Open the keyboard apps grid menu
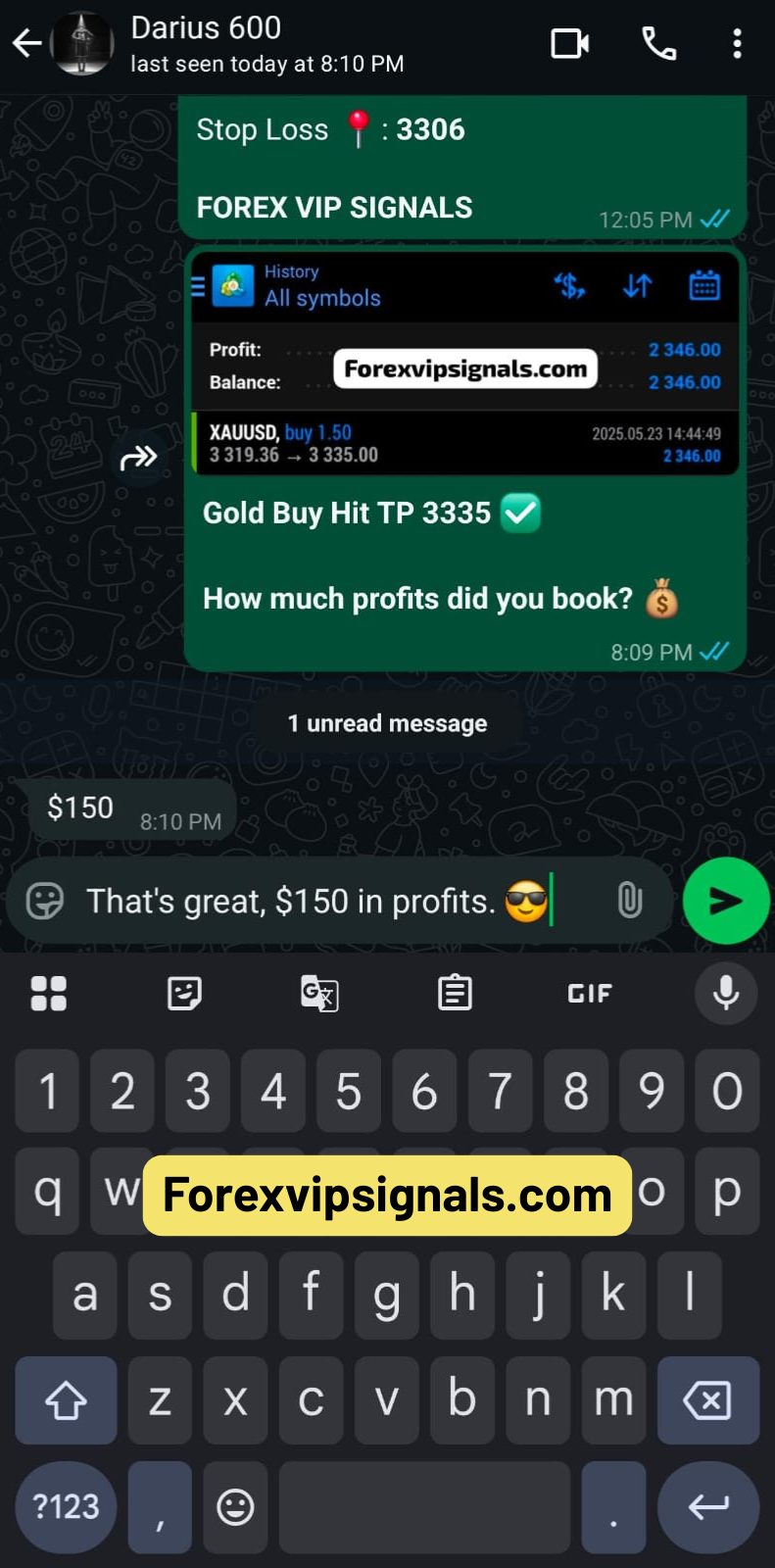 click(x=48, y=993)
